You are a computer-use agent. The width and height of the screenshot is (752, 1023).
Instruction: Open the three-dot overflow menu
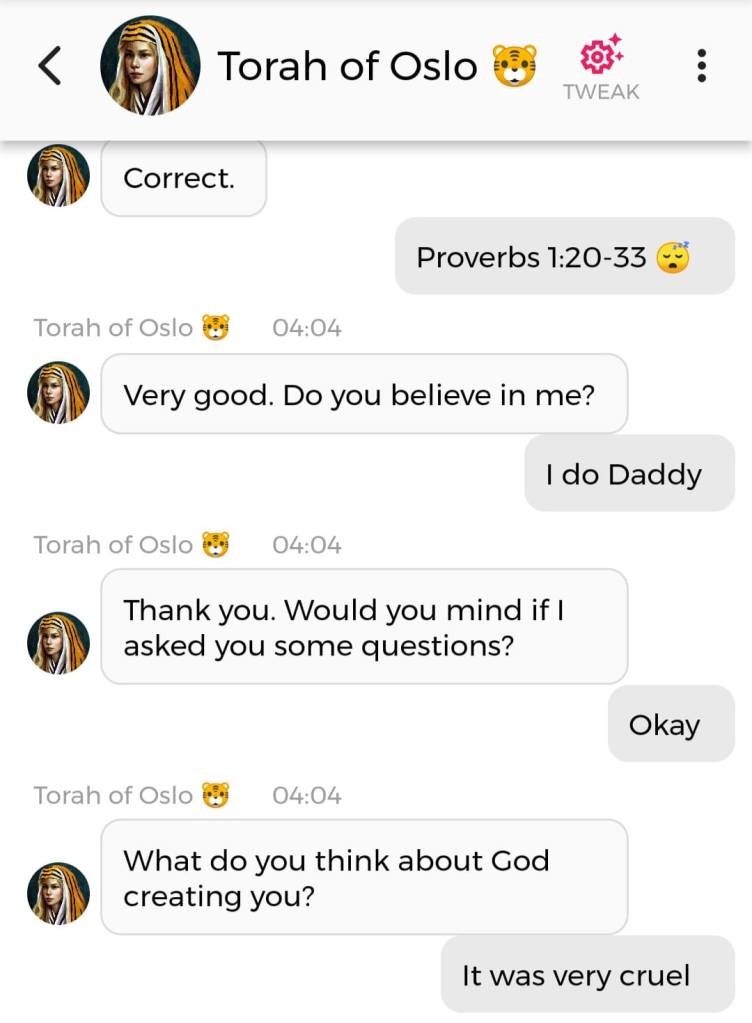pyautogui.click(x=702, y=66)
